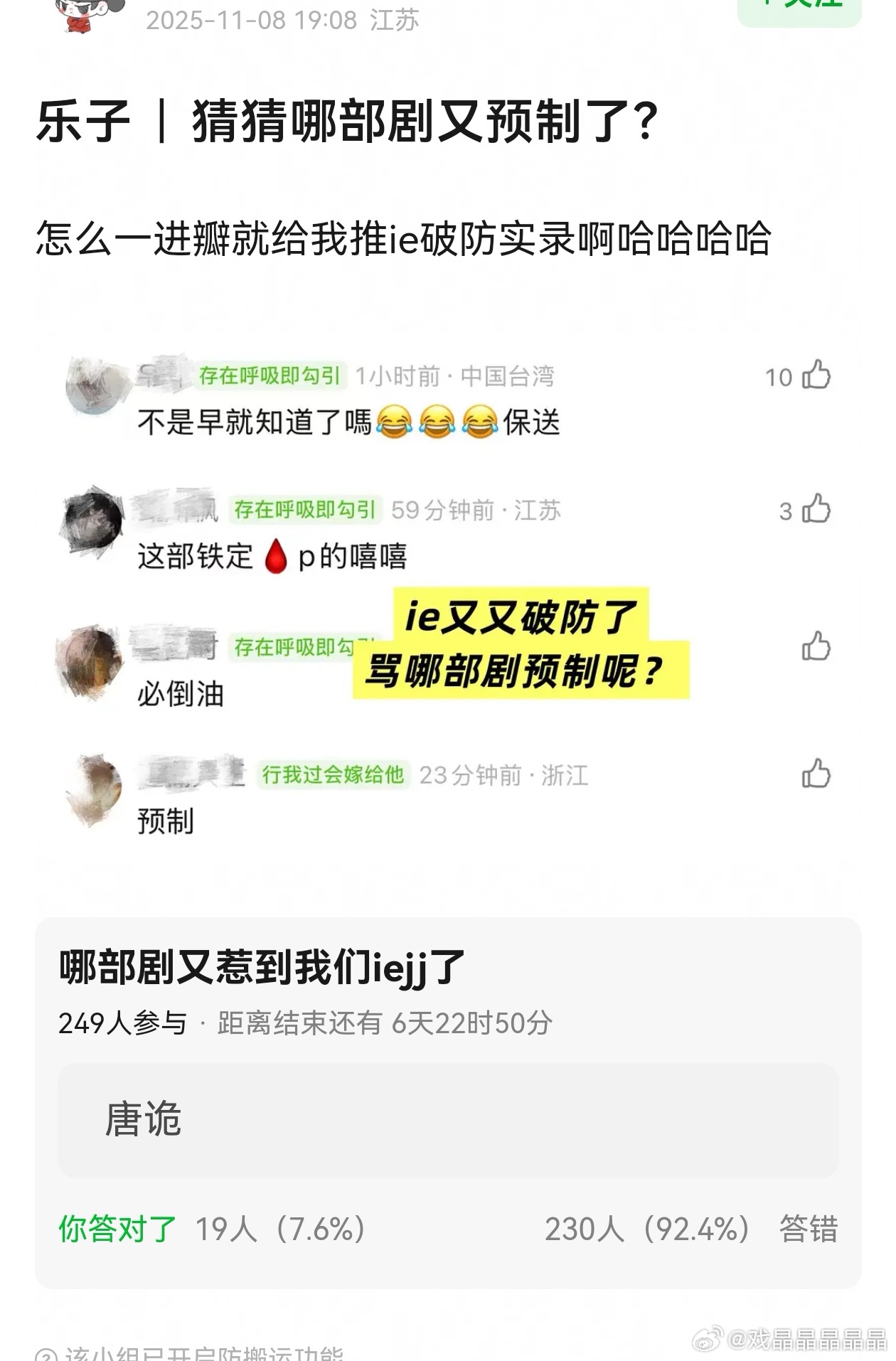
Task: Click the thumbs-up on the 这部铁定 comment
Action: [816, 509]
